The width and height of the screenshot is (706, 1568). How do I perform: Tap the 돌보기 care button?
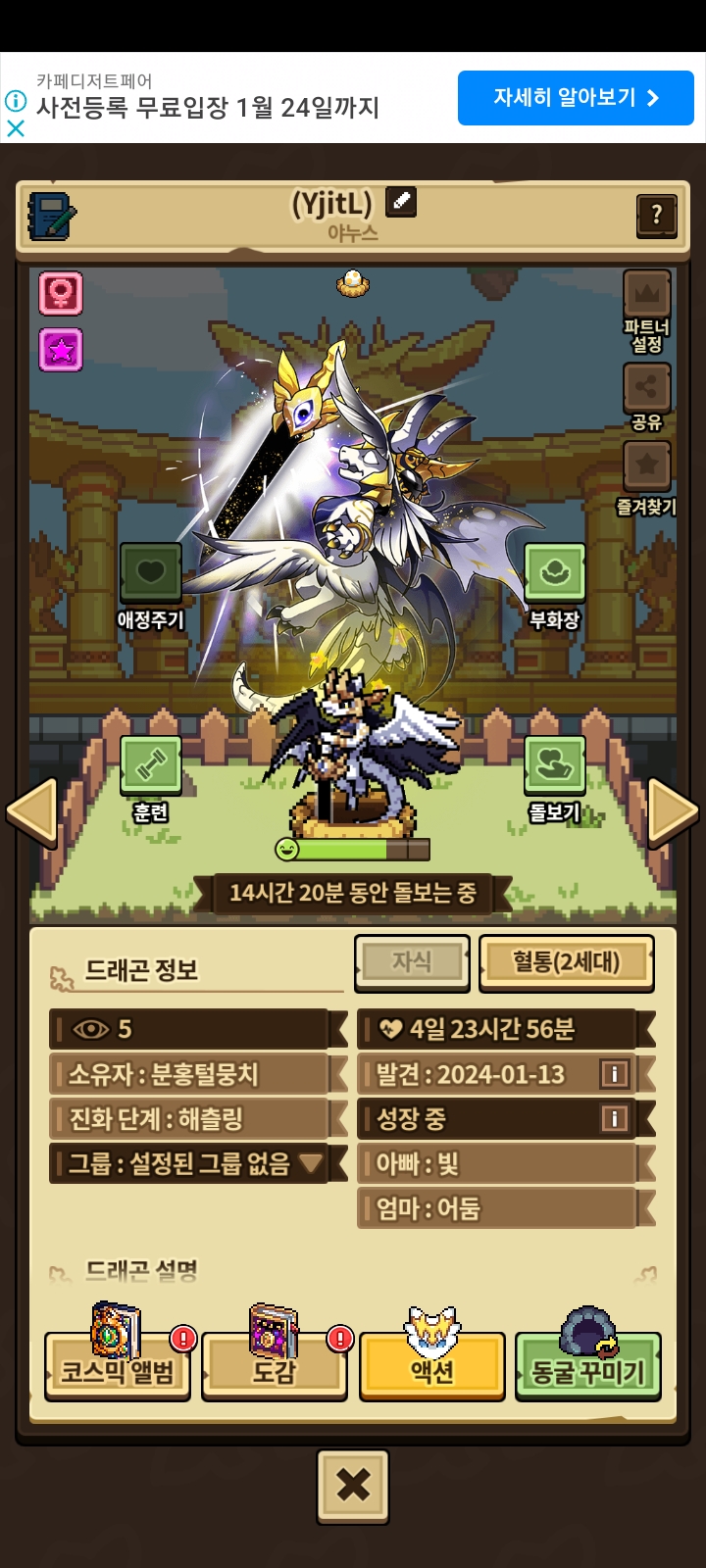coord(555,766)
